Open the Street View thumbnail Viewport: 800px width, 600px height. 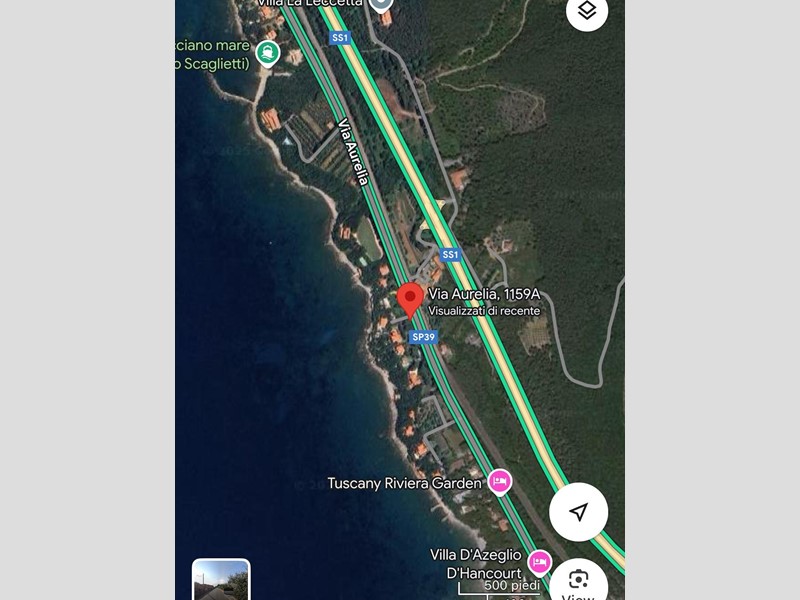point(221,580)
